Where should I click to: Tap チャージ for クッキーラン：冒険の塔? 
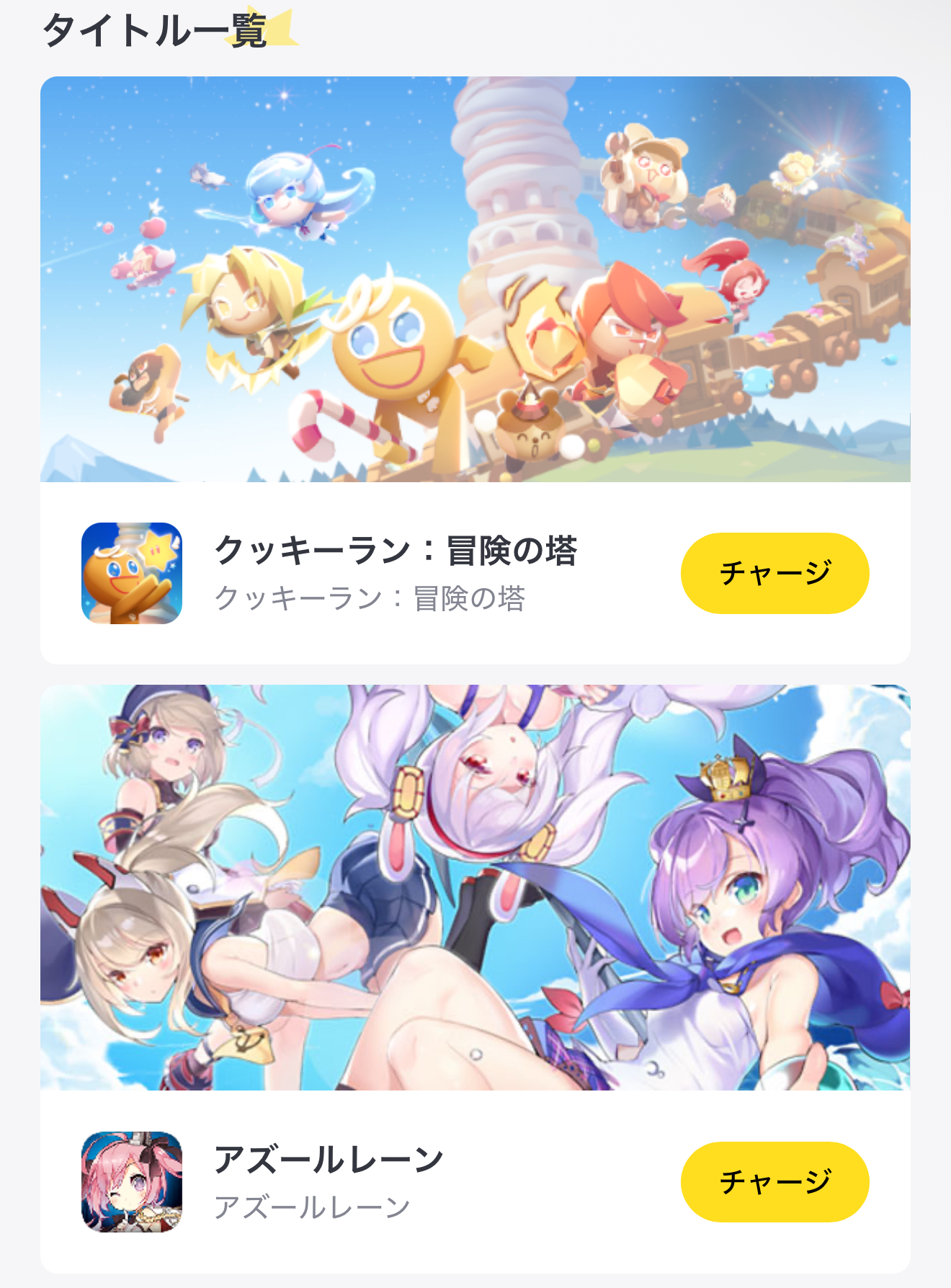774,573
